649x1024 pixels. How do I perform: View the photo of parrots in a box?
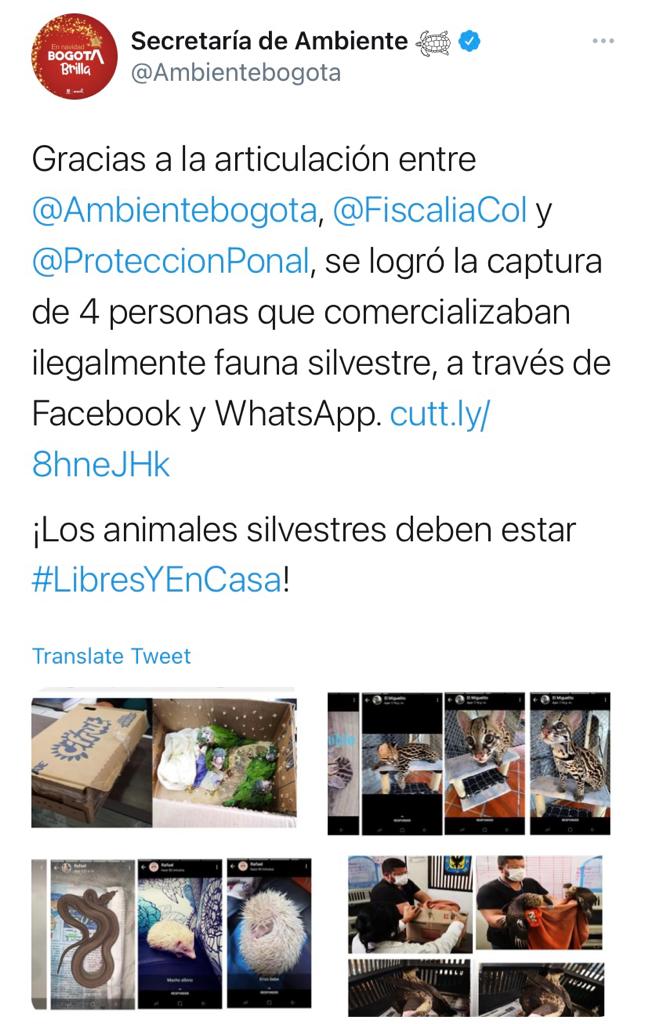coord(164,761)
